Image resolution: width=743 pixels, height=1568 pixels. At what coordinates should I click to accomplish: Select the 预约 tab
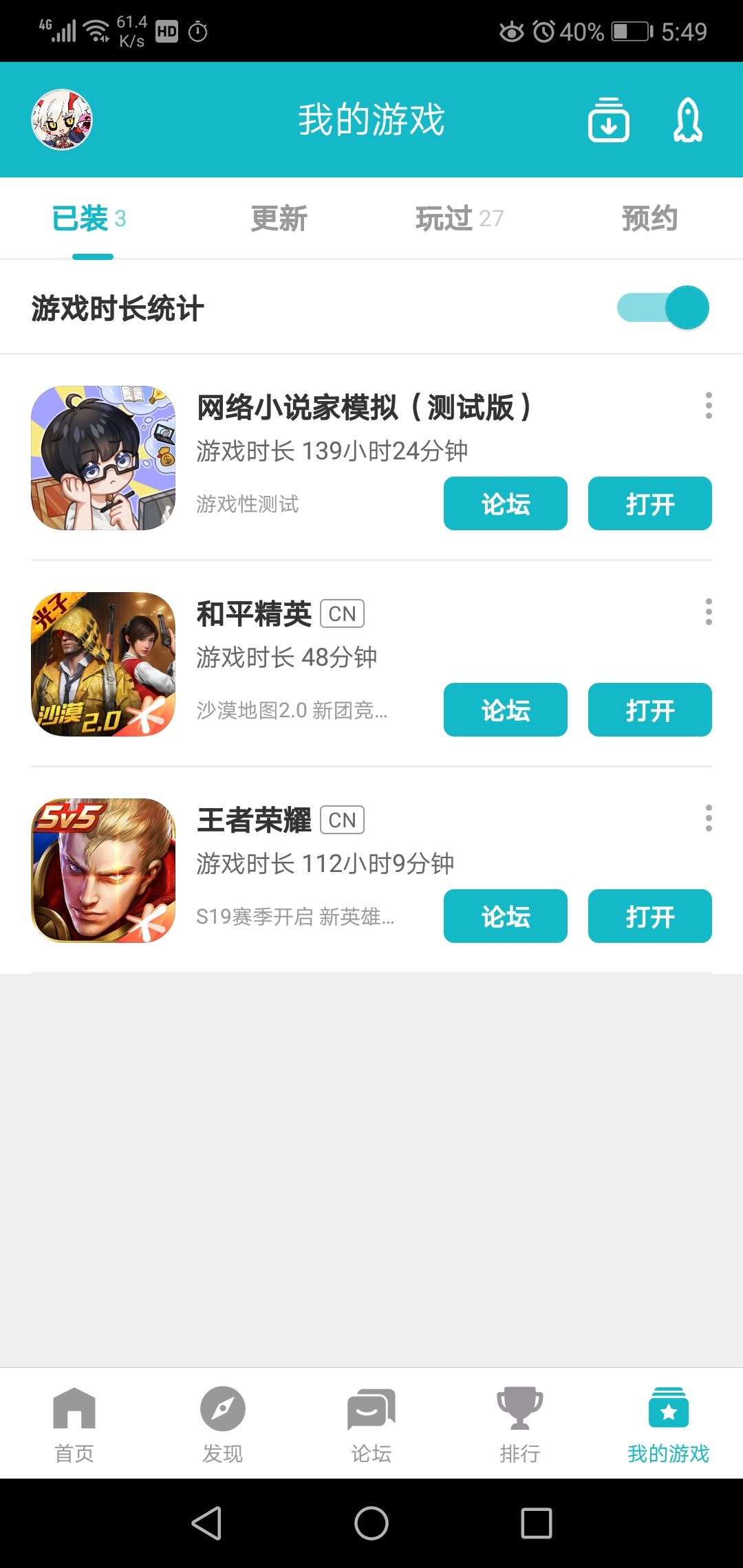pyautogui.click(x=649, y=219)
